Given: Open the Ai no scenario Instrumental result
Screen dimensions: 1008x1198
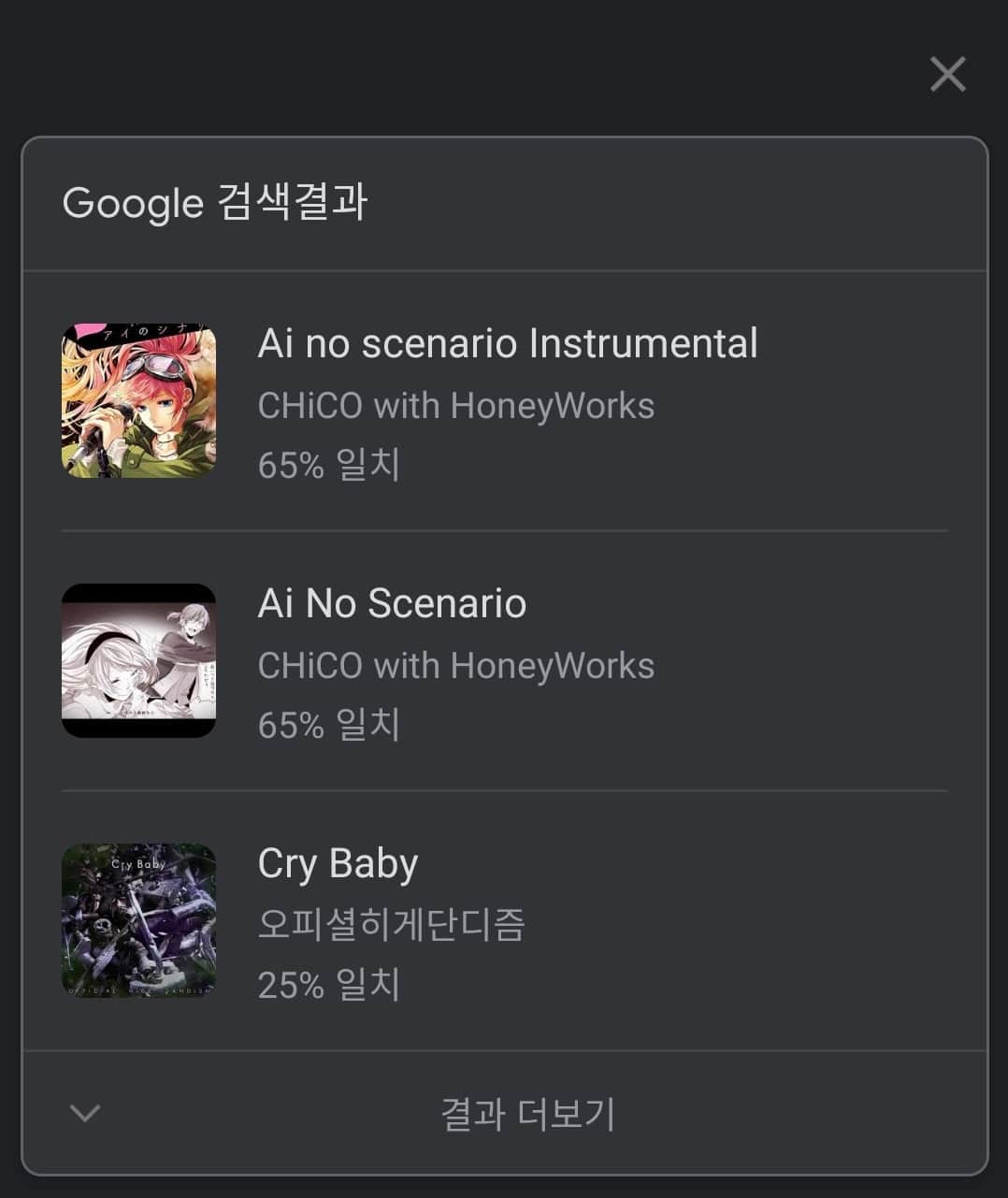Looking at the screenshot, I should point(507,343).
